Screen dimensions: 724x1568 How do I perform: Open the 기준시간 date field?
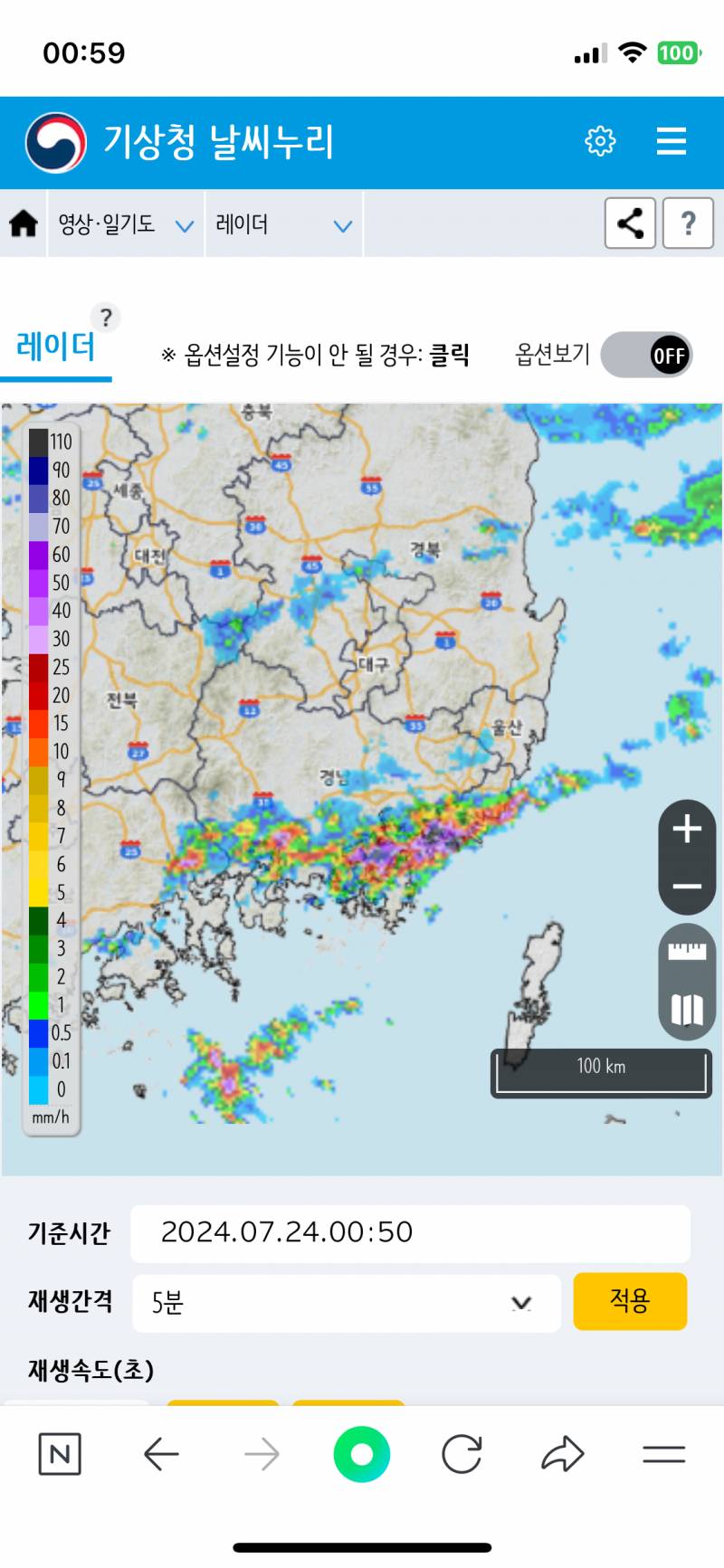[x=410, y=1233]
